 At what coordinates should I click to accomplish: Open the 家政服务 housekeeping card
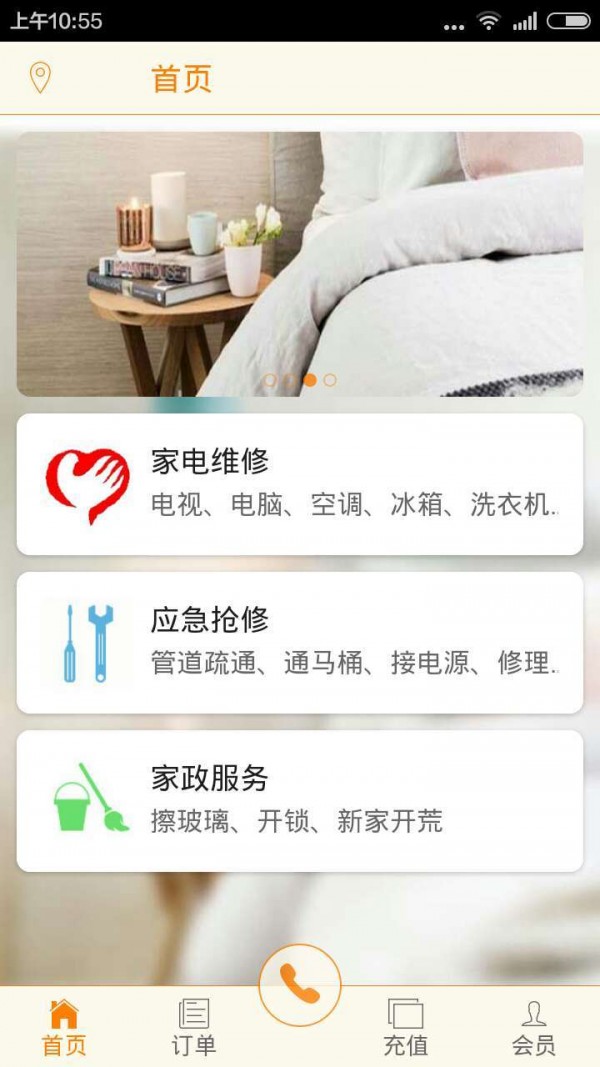pyautogui.click(x=300, y=800)
